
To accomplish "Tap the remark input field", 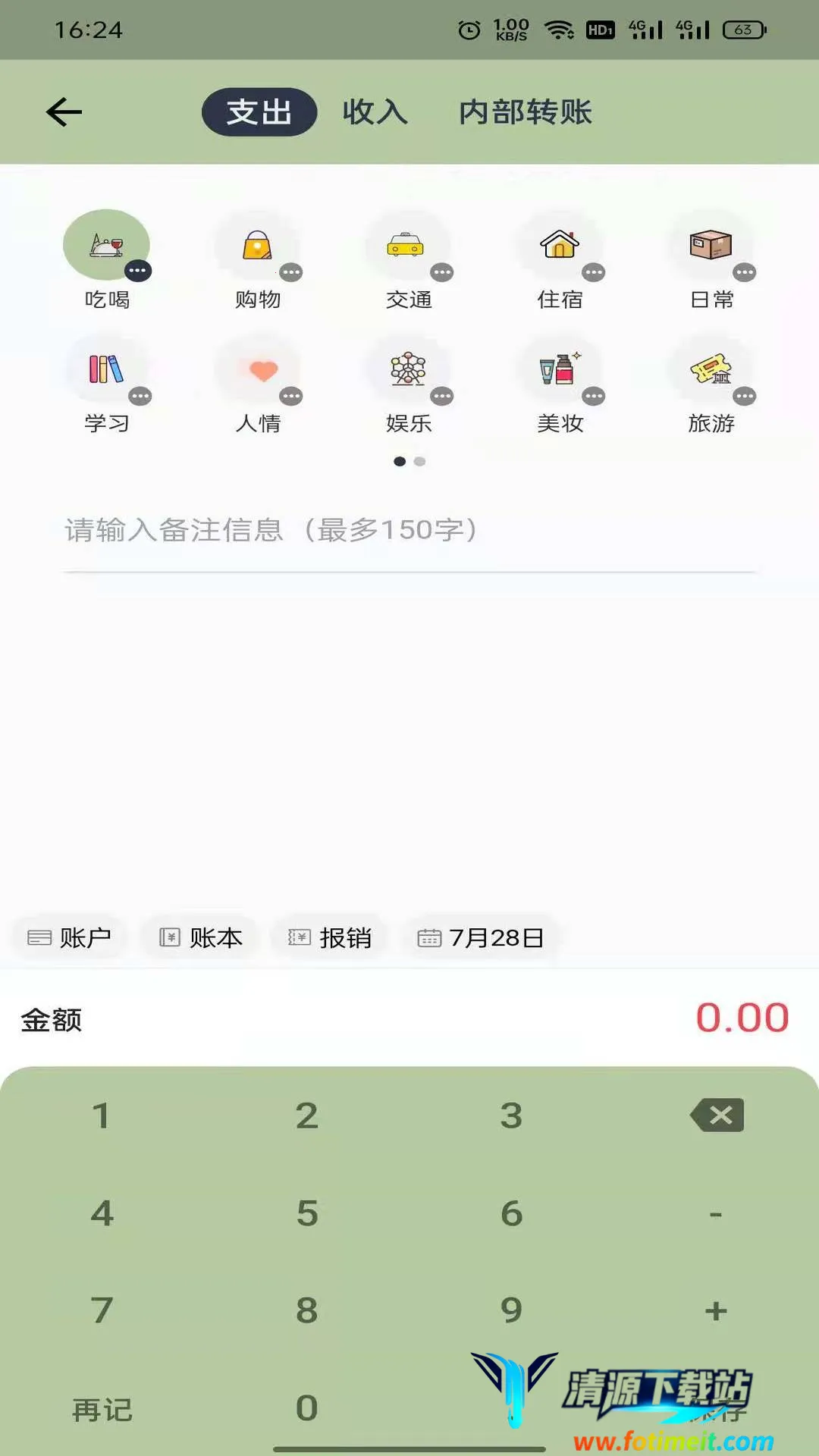I will point(409,530).
